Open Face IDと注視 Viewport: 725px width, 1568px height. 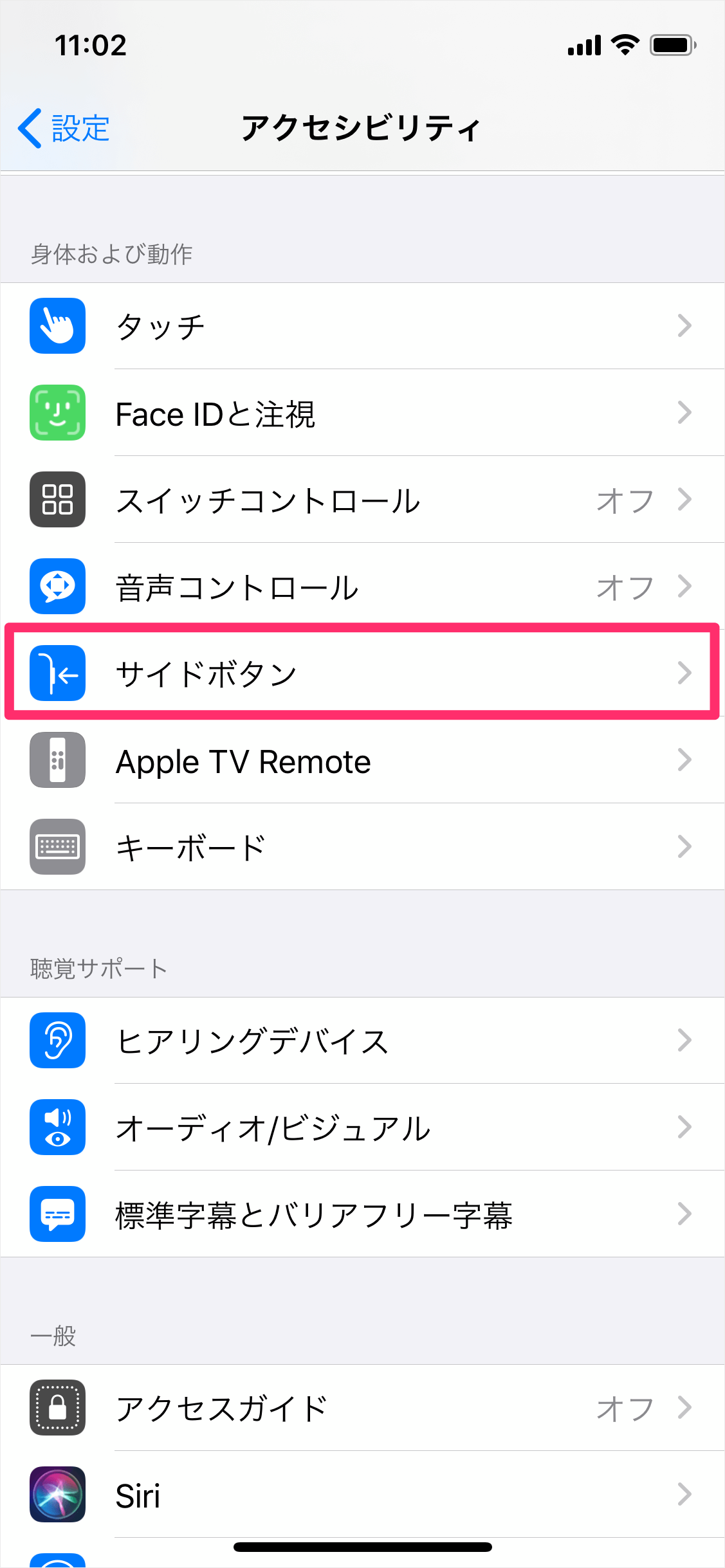(x=362, y=413)
